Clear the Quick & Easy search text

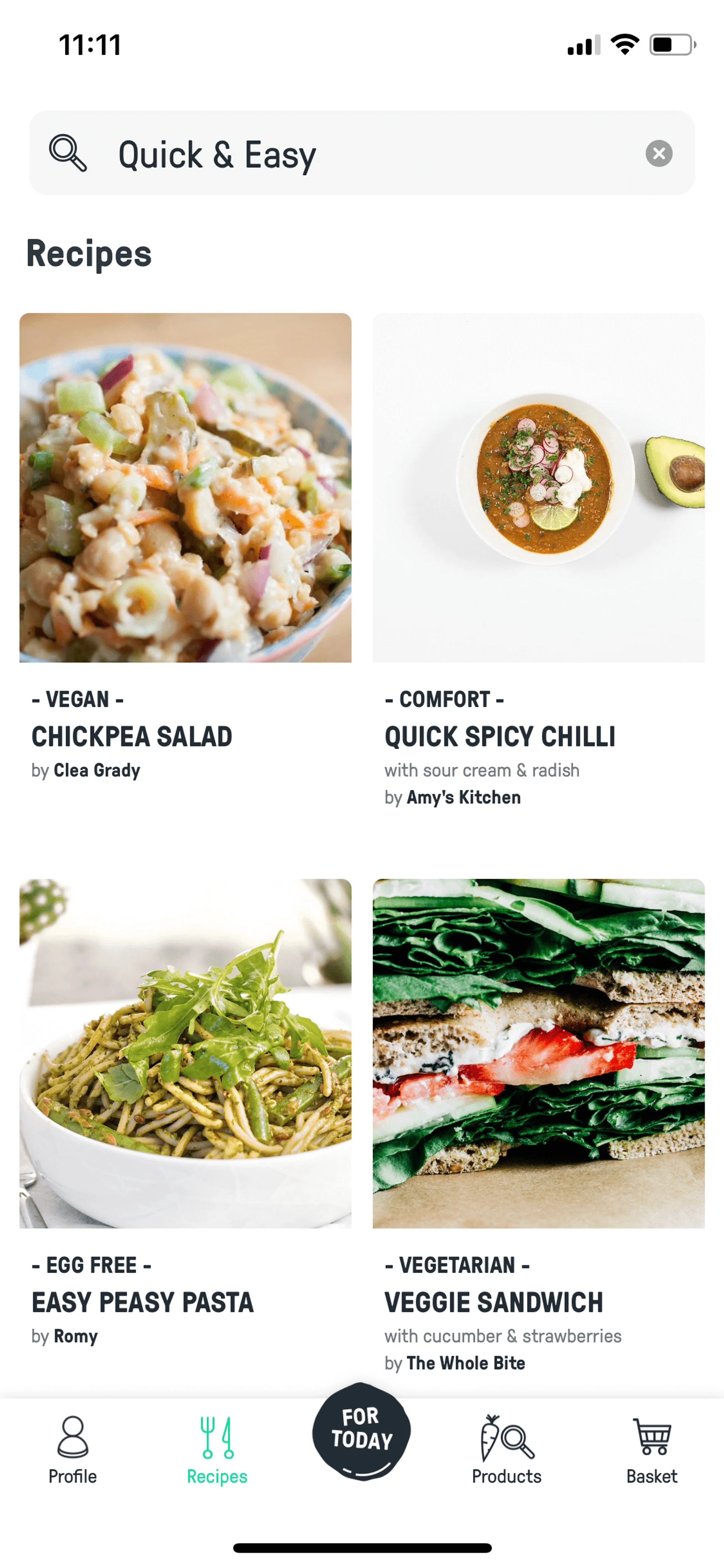[658, 154]
